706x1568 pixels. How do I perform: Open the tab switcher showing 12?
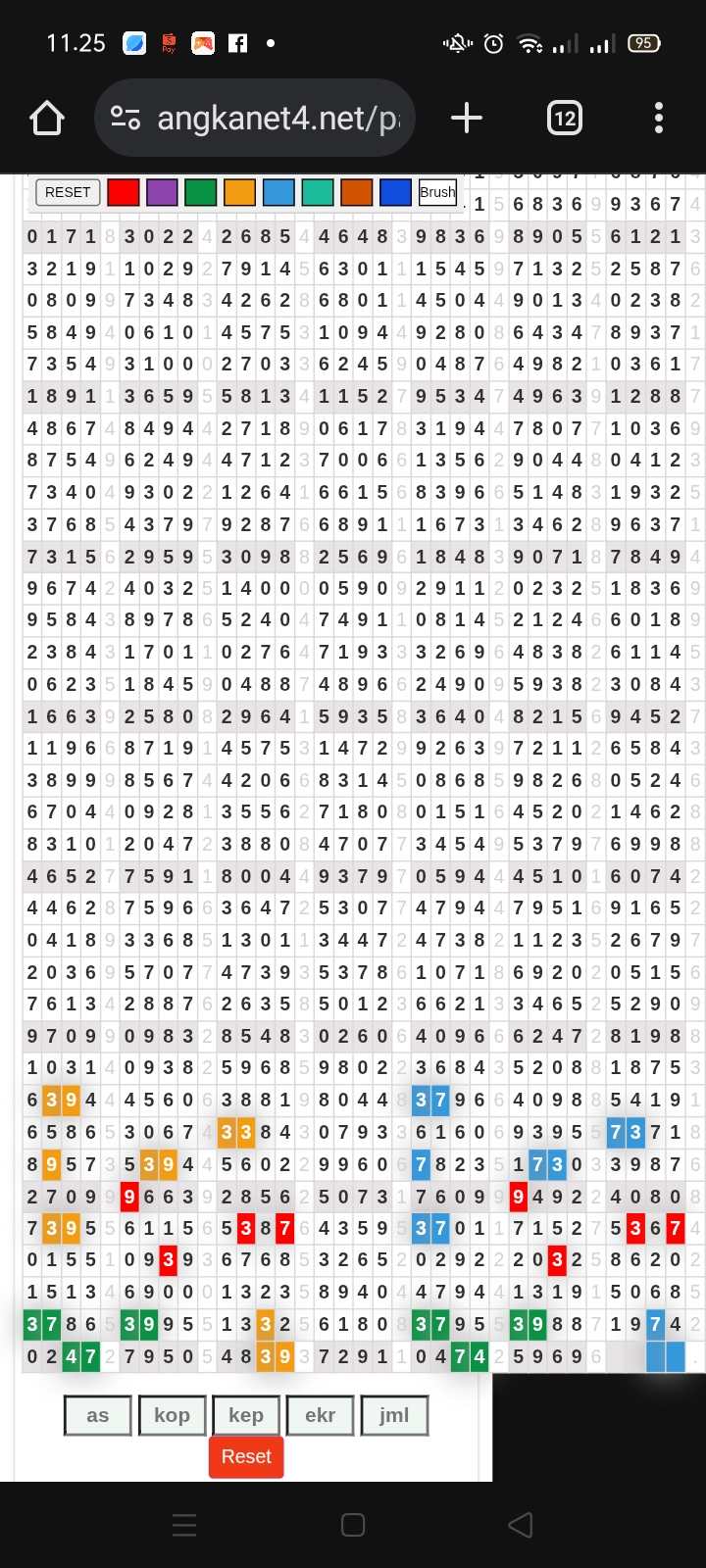click(565, 119)
